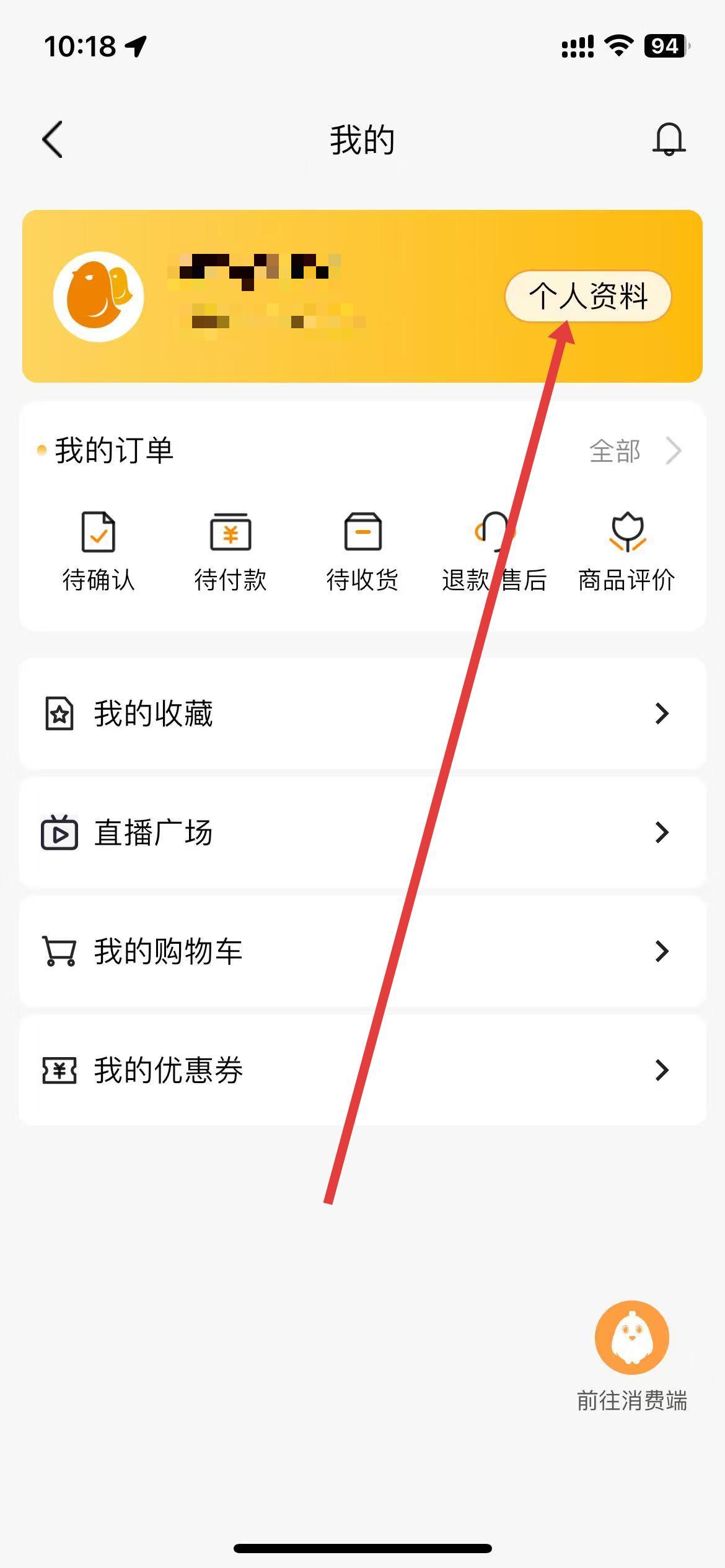Open the coupon icon beside 我的优惠券
Viewport: 725px width, 1568px height.
59,1069
